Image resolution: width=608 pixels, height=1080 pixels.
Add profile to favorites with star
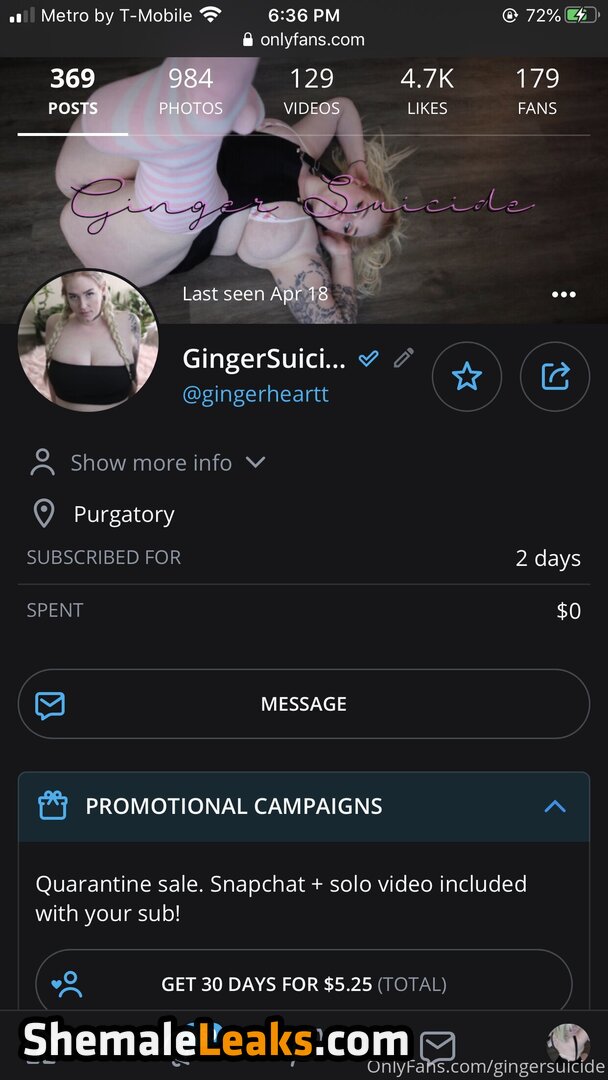coord(467,376)
